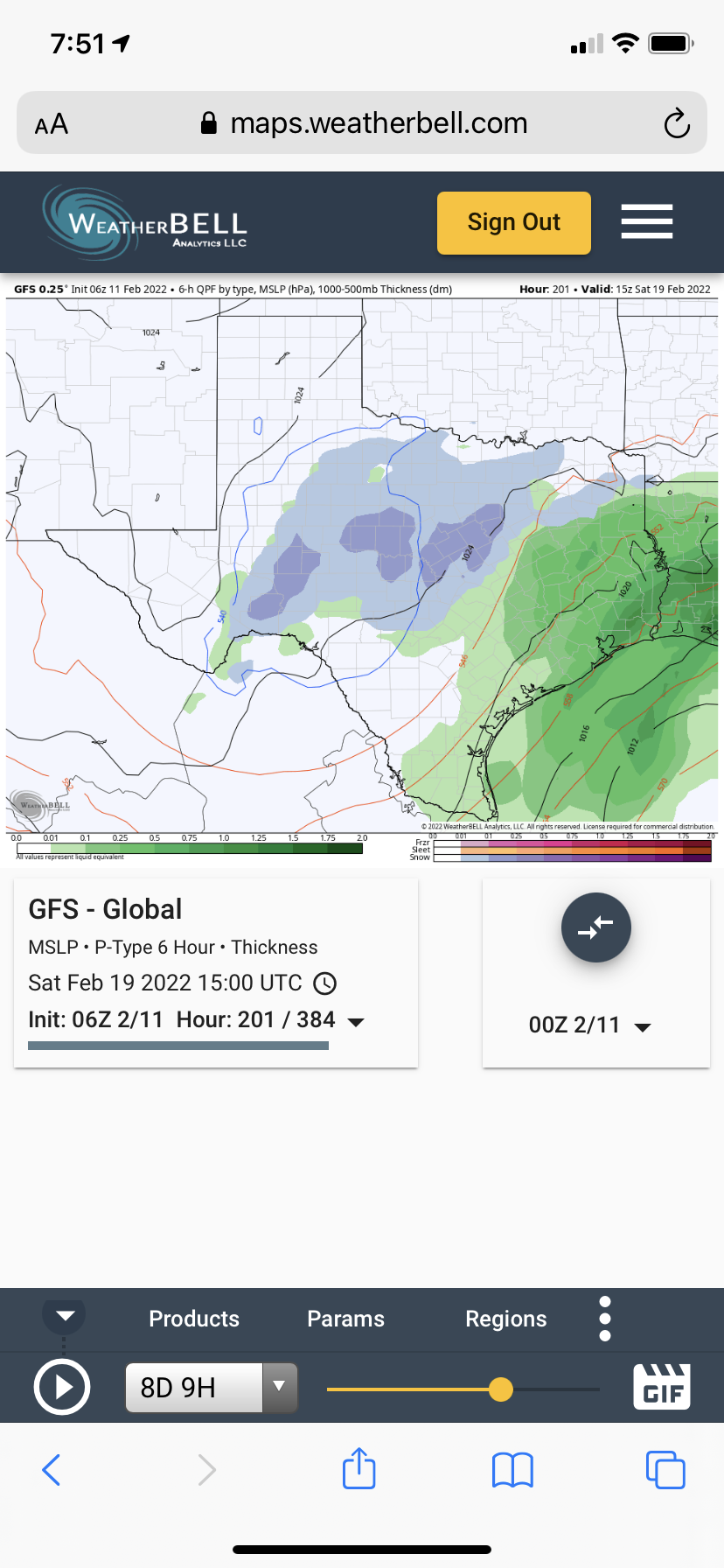Tap the swap compare runs button
This screenshot has height=1568, width=724.
(595, 927)
